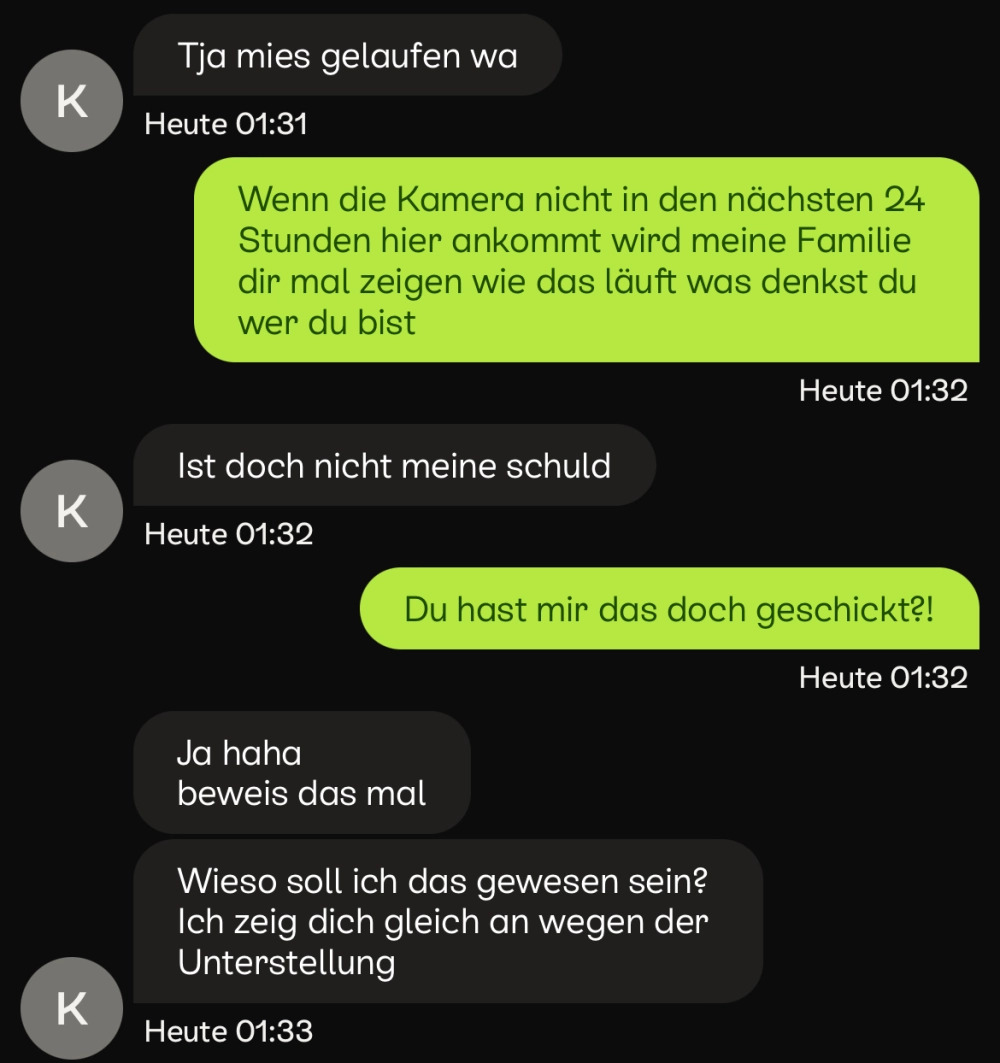Tap K's avatar next to "Ist doch nicht meine schuld"
The width and height of the screenshot is (1000, 1063).
coord(71,510)
